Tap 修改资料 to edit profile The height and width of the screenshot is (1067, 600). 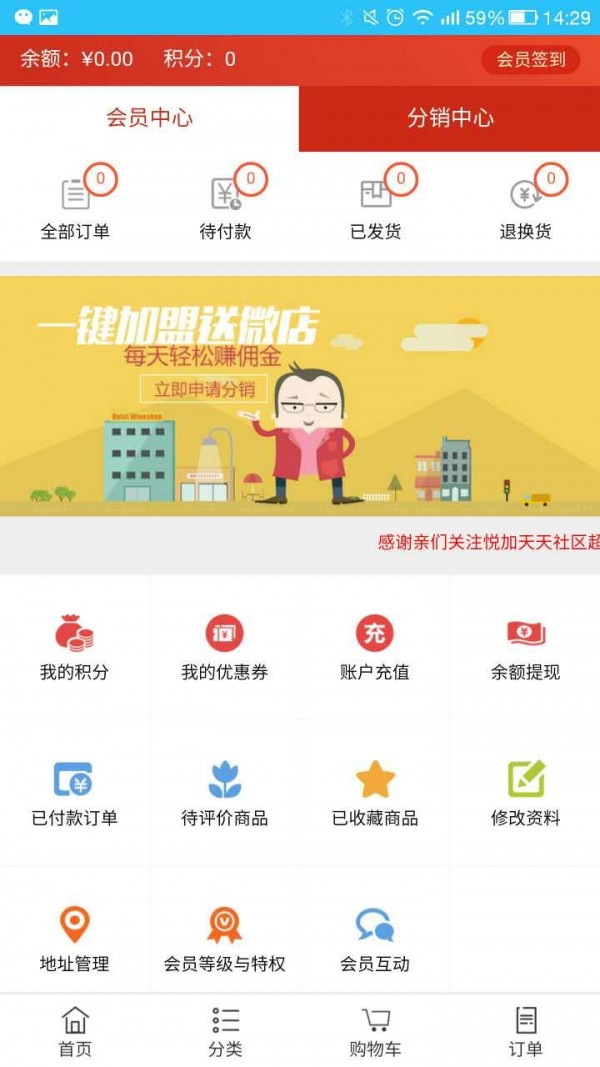525,794
